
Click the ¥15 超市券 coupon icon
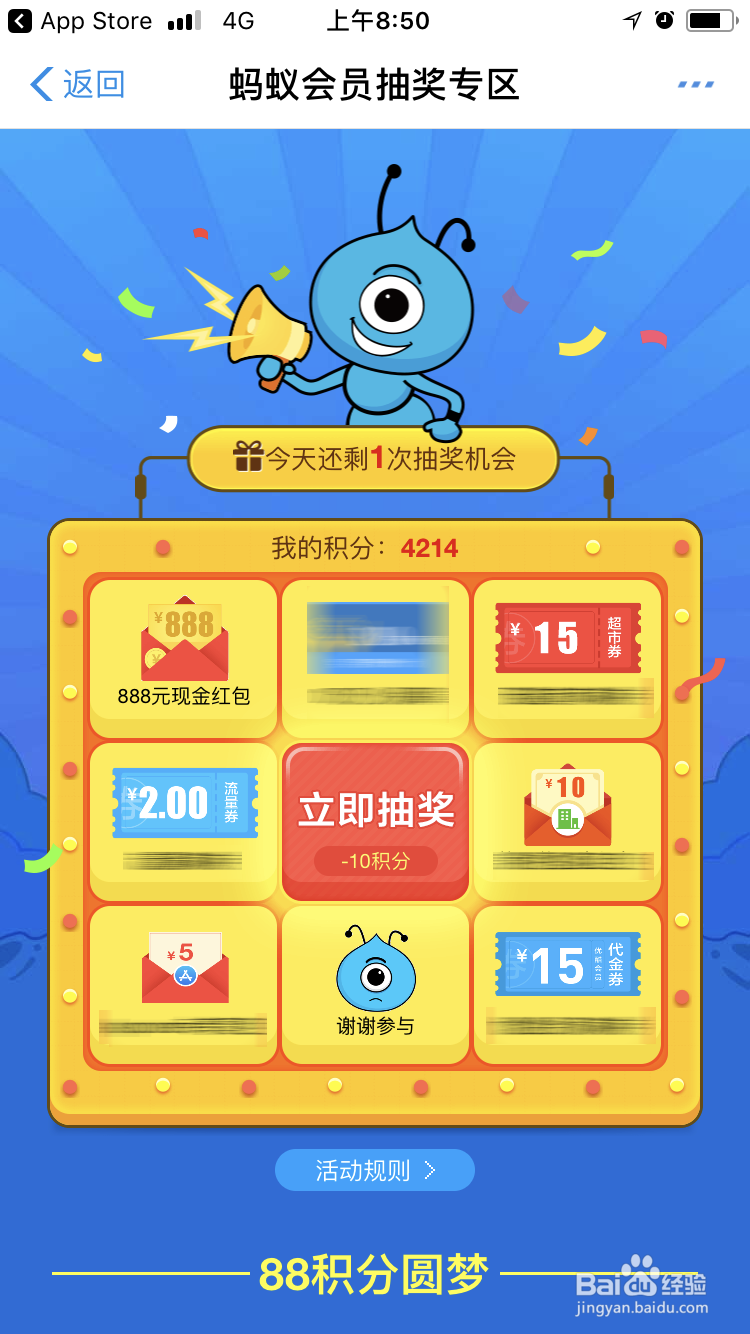pos(567,635)
